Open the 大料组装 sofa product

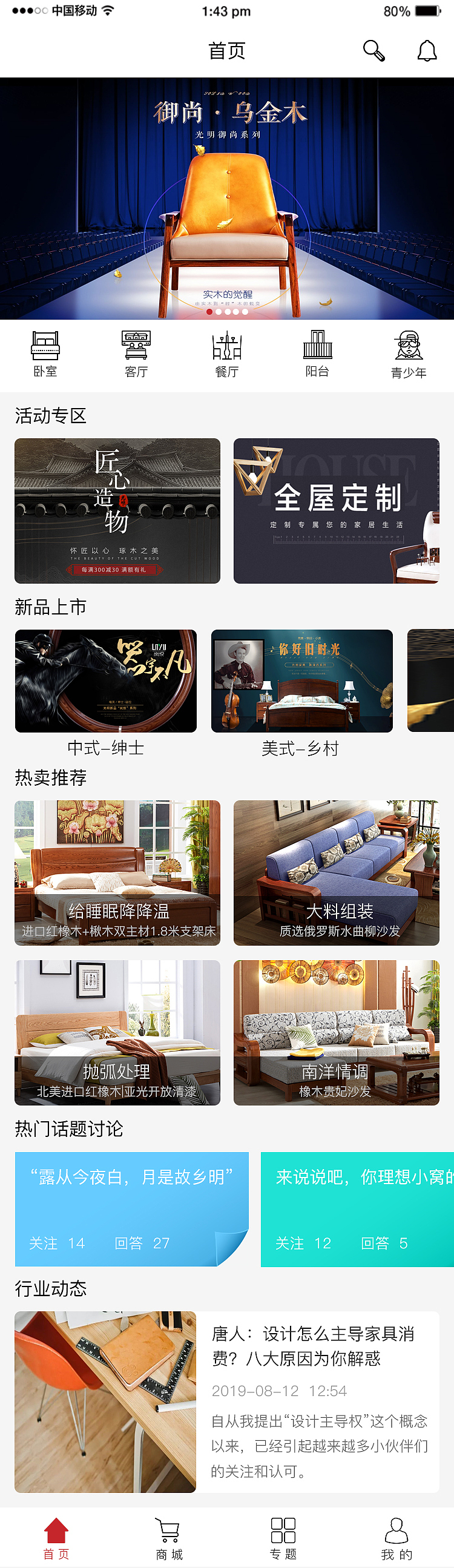[x=336, y=873]
